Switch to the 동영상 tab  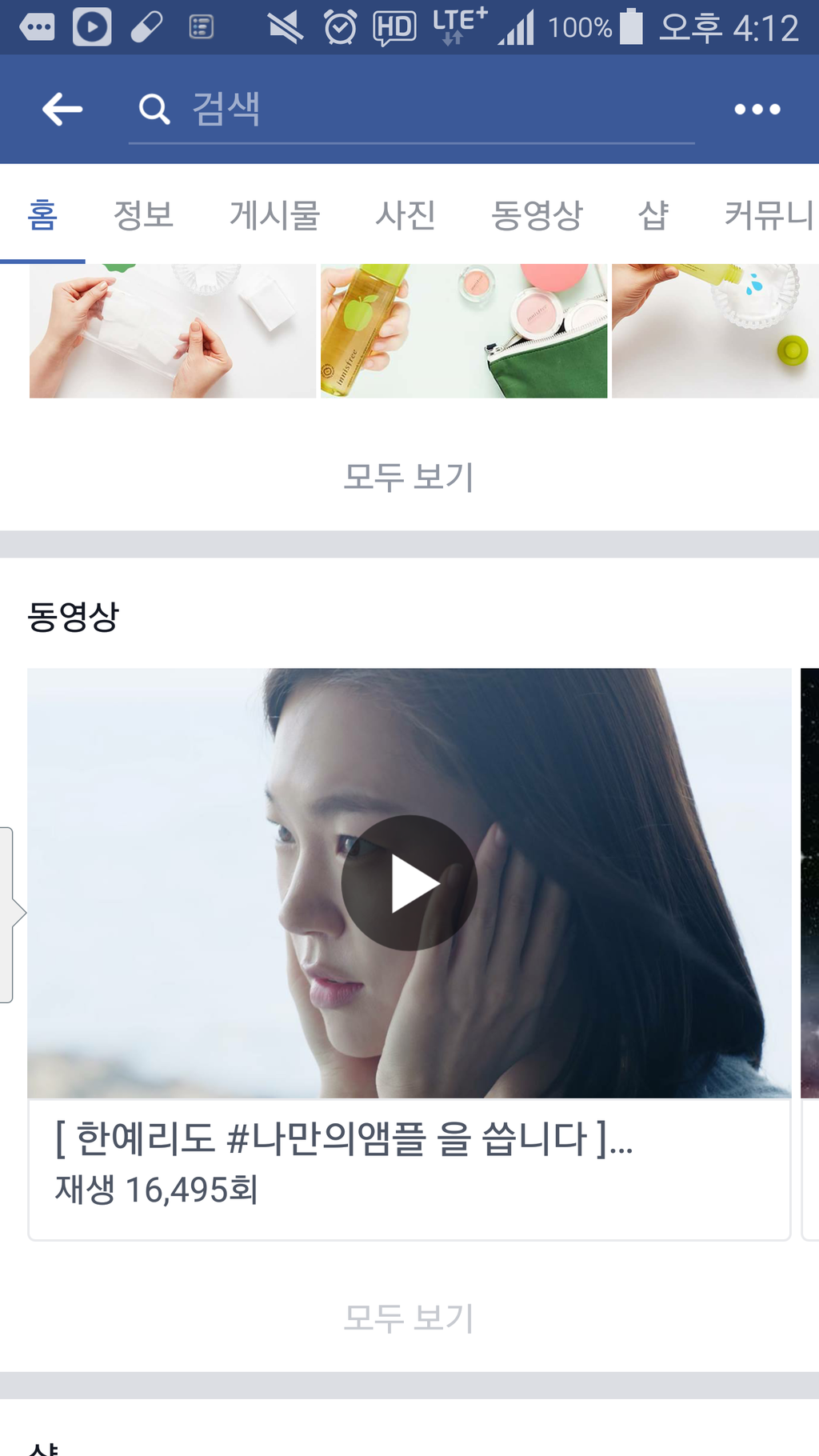pyautogui.click(x=537, y=214)
